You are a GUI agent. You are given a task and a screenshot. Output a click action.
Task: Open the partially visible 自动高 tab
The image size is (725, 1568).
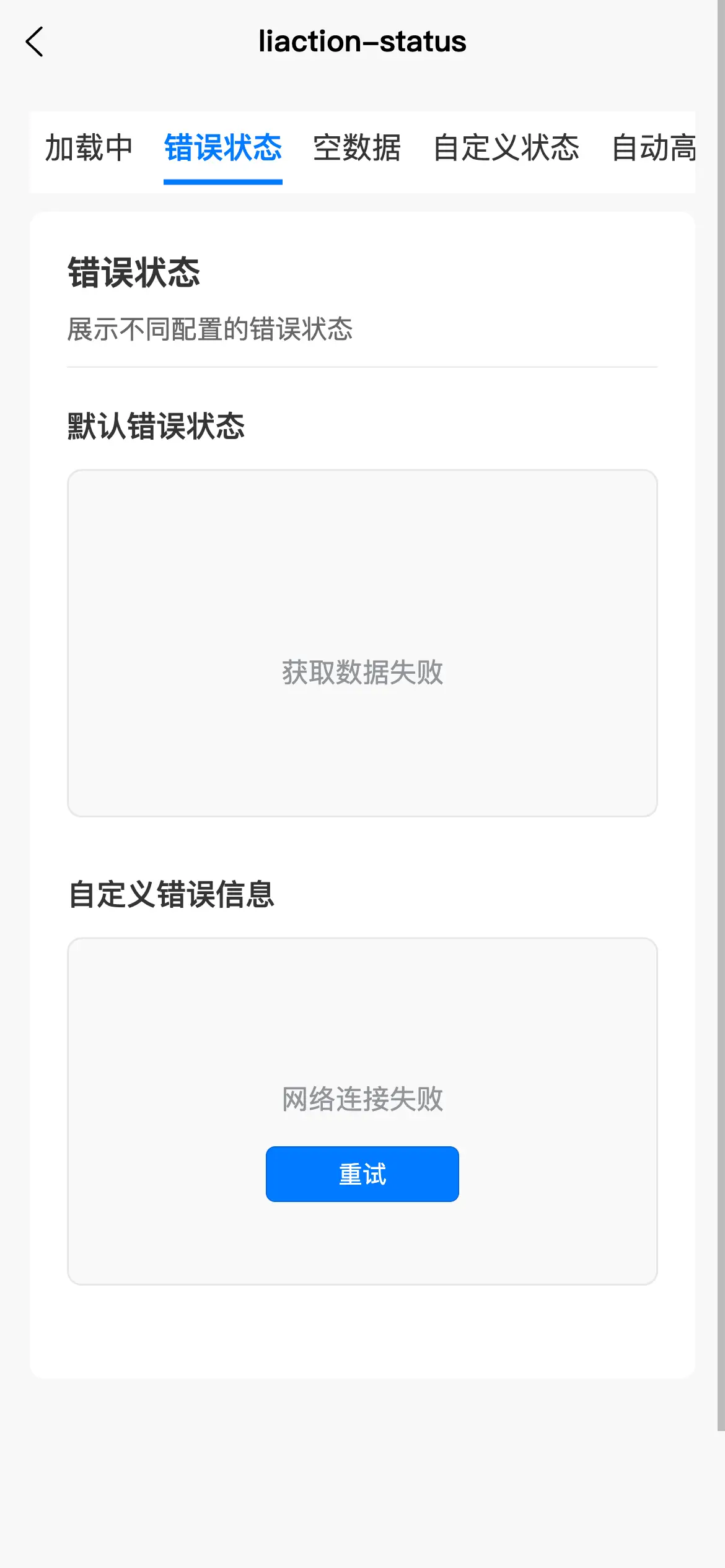654,149
